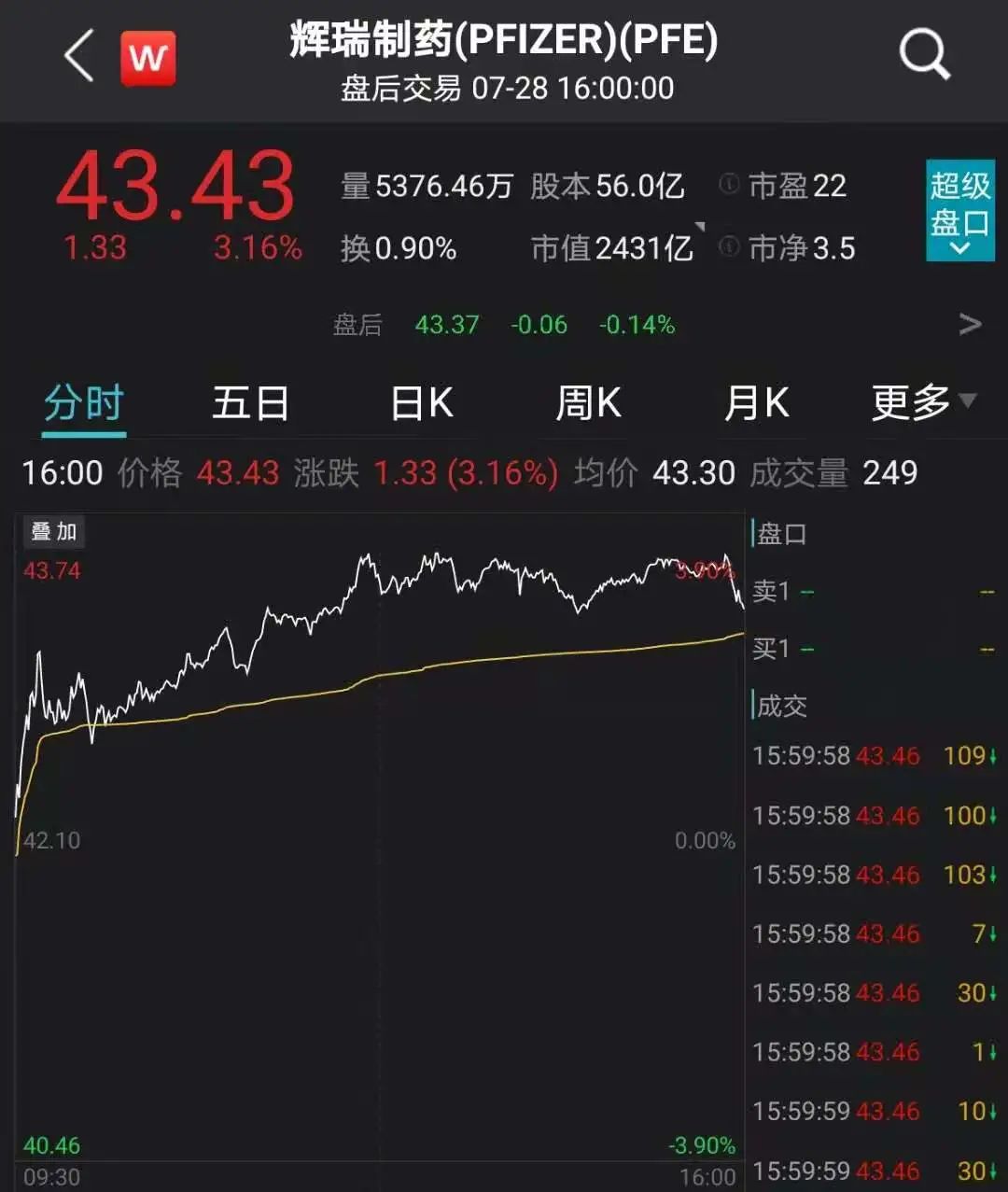The width and height of the screenshot is (1008, 1192).
Task: Show the 月K monthly chart
Action: coord(756,404)
